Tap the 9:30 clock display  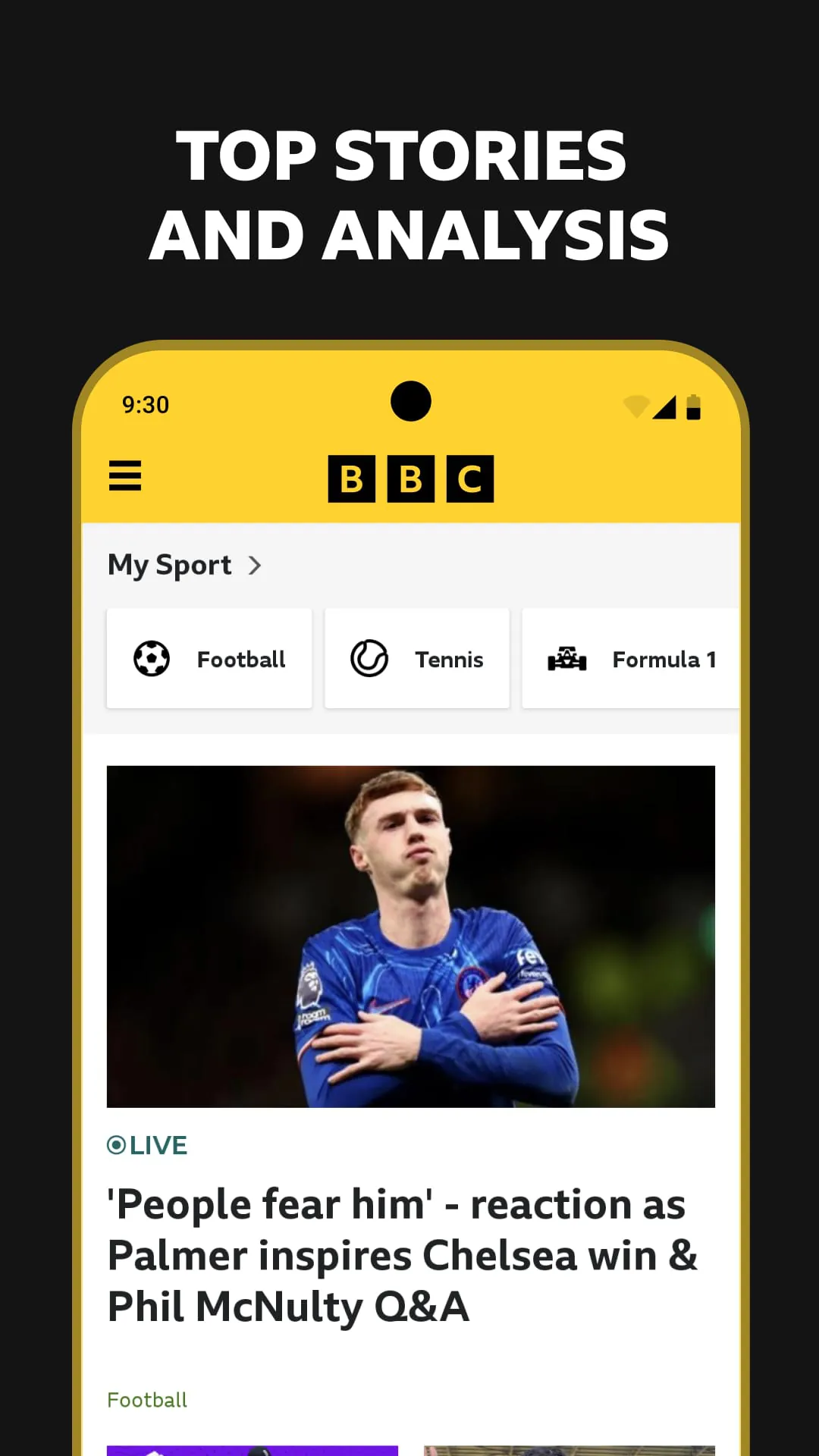tap(146, 404)
